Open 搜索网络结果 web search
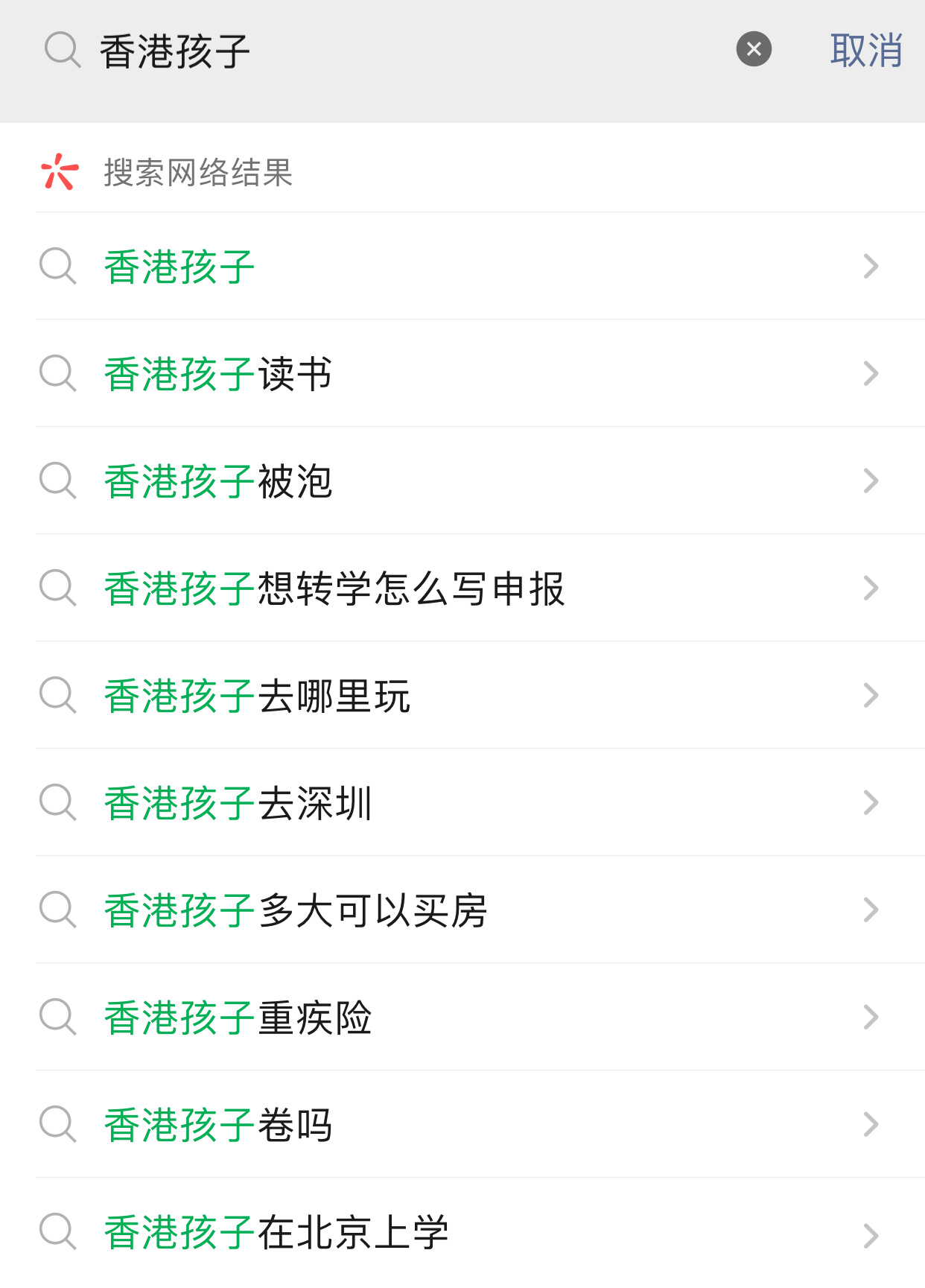Image resolution: width=925 pixels, height=1288 pixels. [462, 172]
